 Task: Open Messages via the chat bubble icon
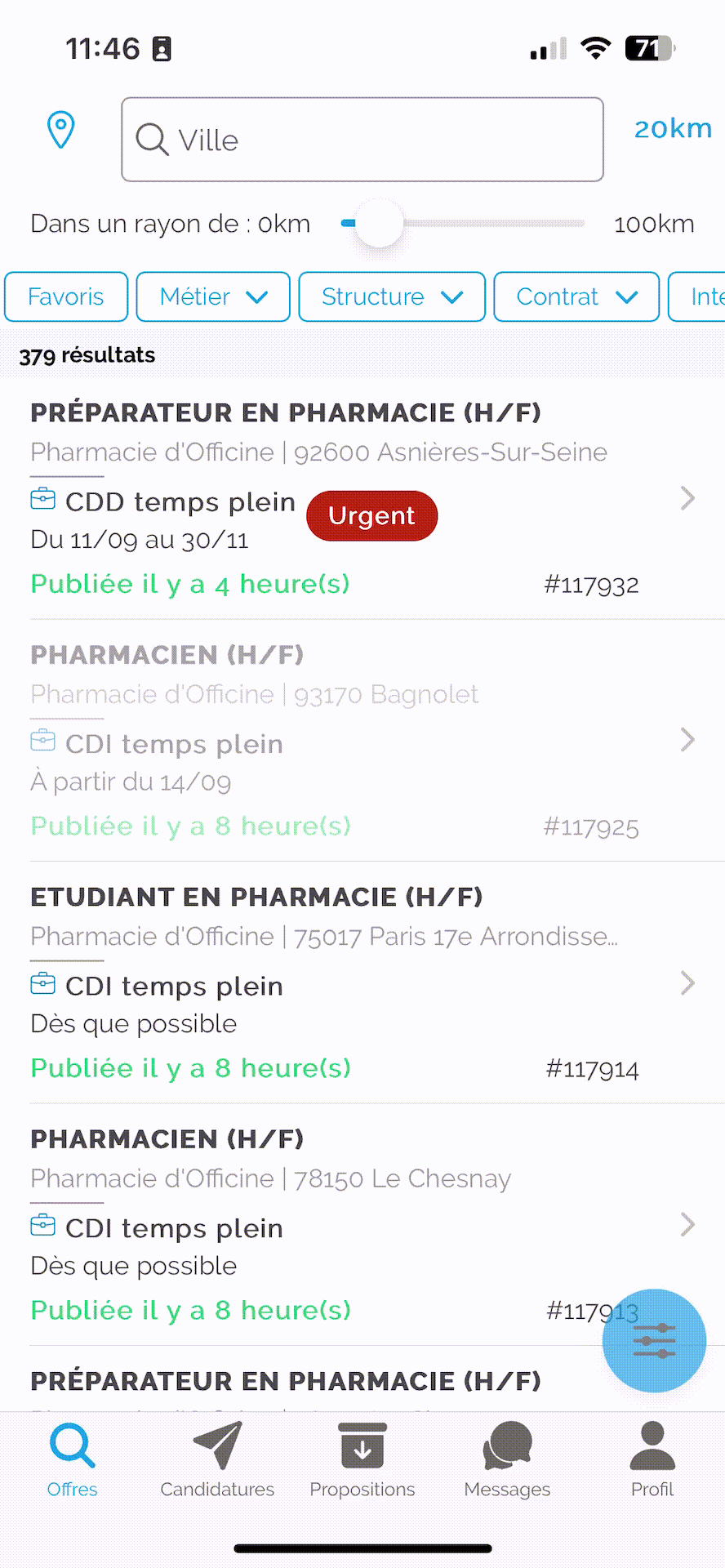click(506, 1445)
